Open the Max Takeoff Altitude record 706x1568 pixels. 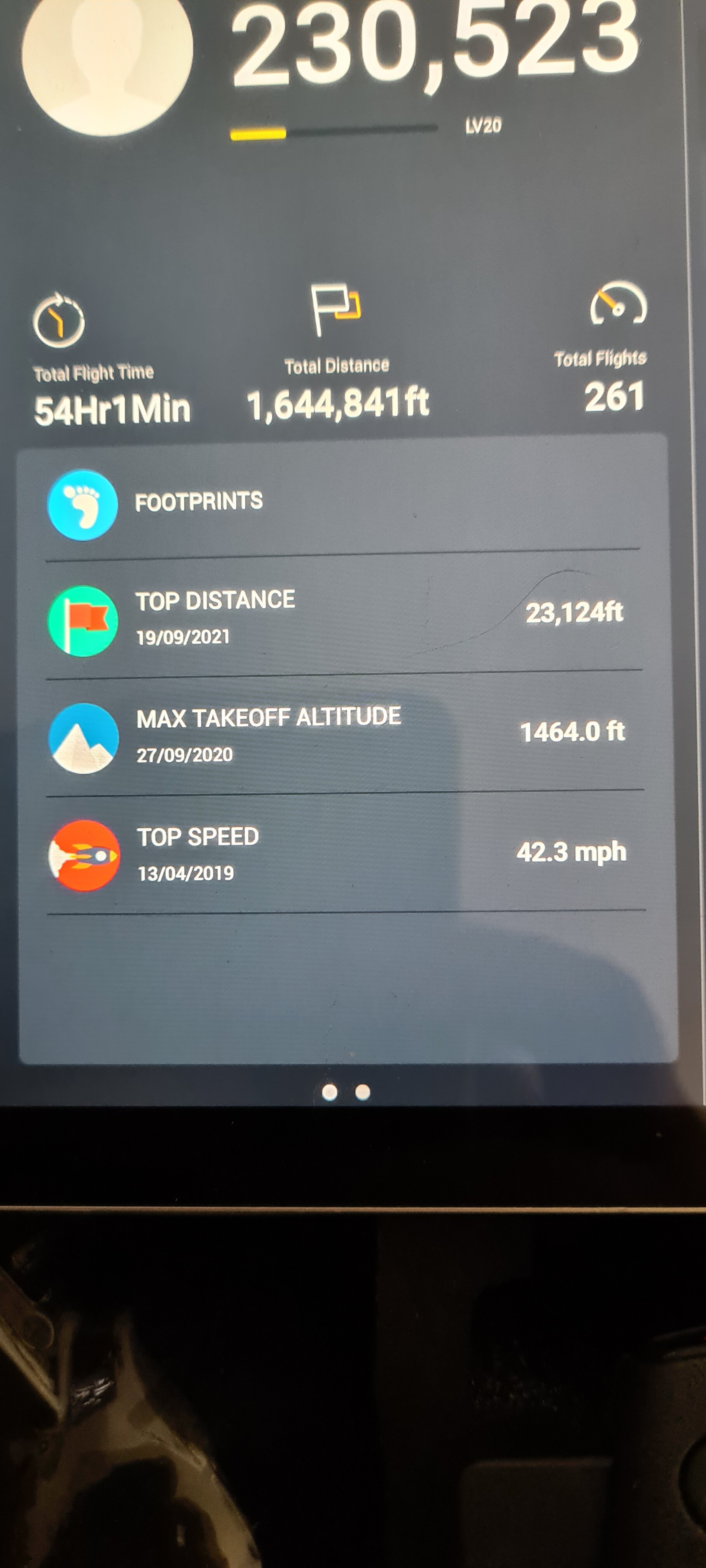click(341, 734)
